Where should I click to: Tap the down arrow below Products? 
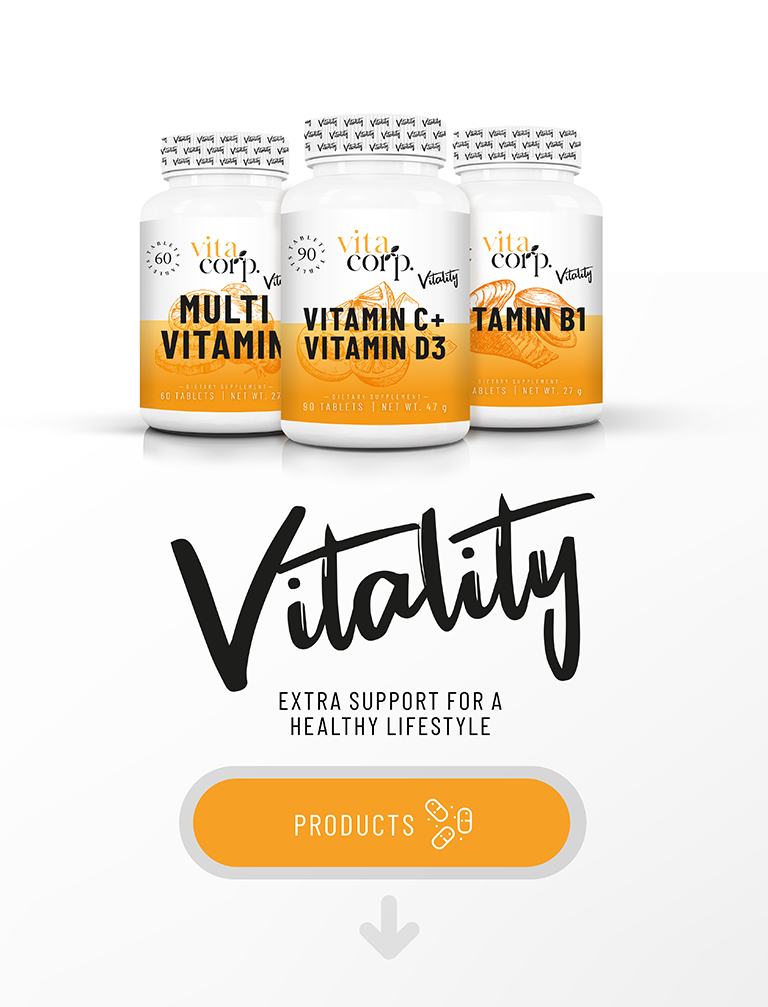(389, 927)
